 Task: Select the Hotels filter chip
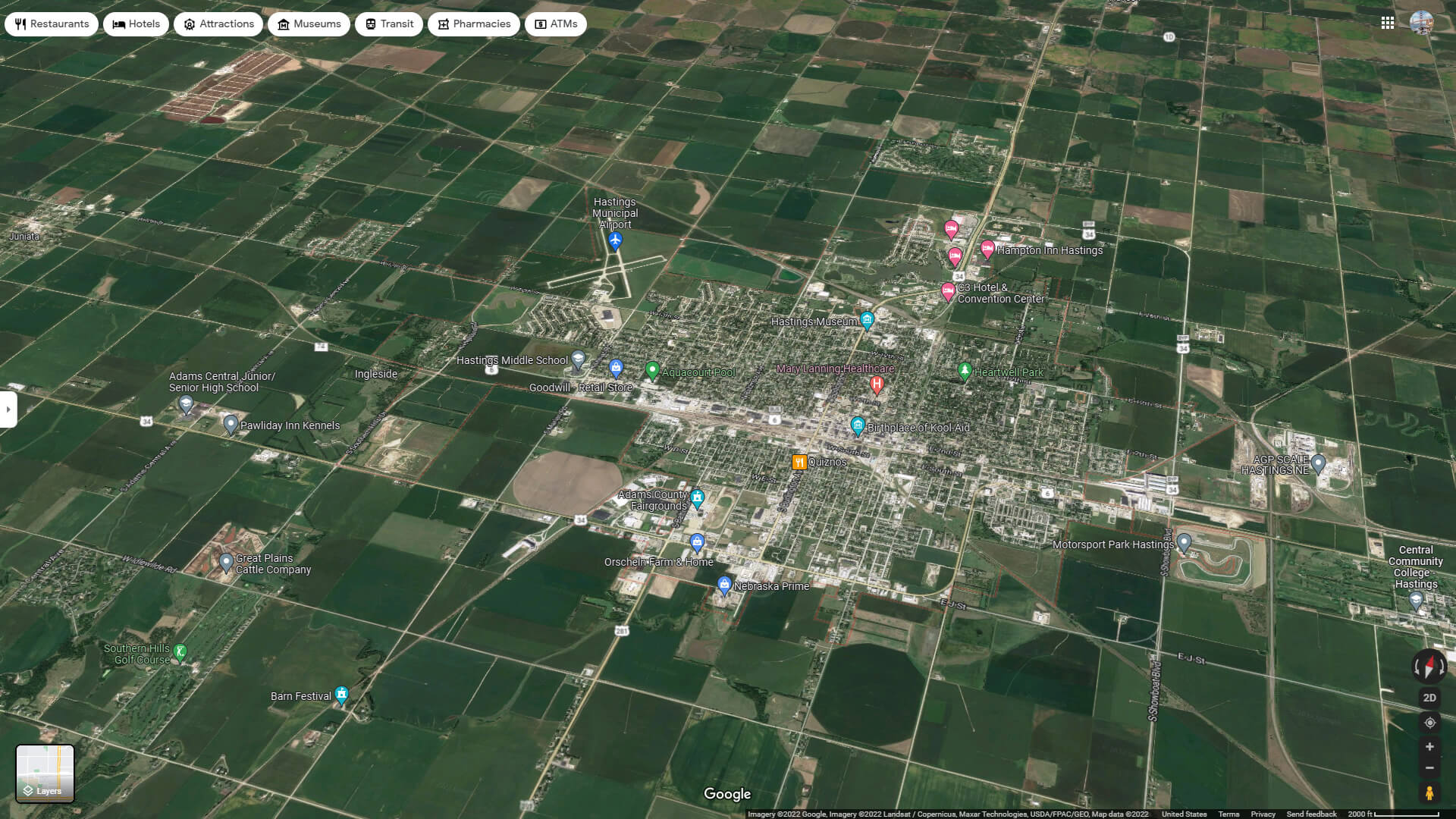click(x=136, y=24)
